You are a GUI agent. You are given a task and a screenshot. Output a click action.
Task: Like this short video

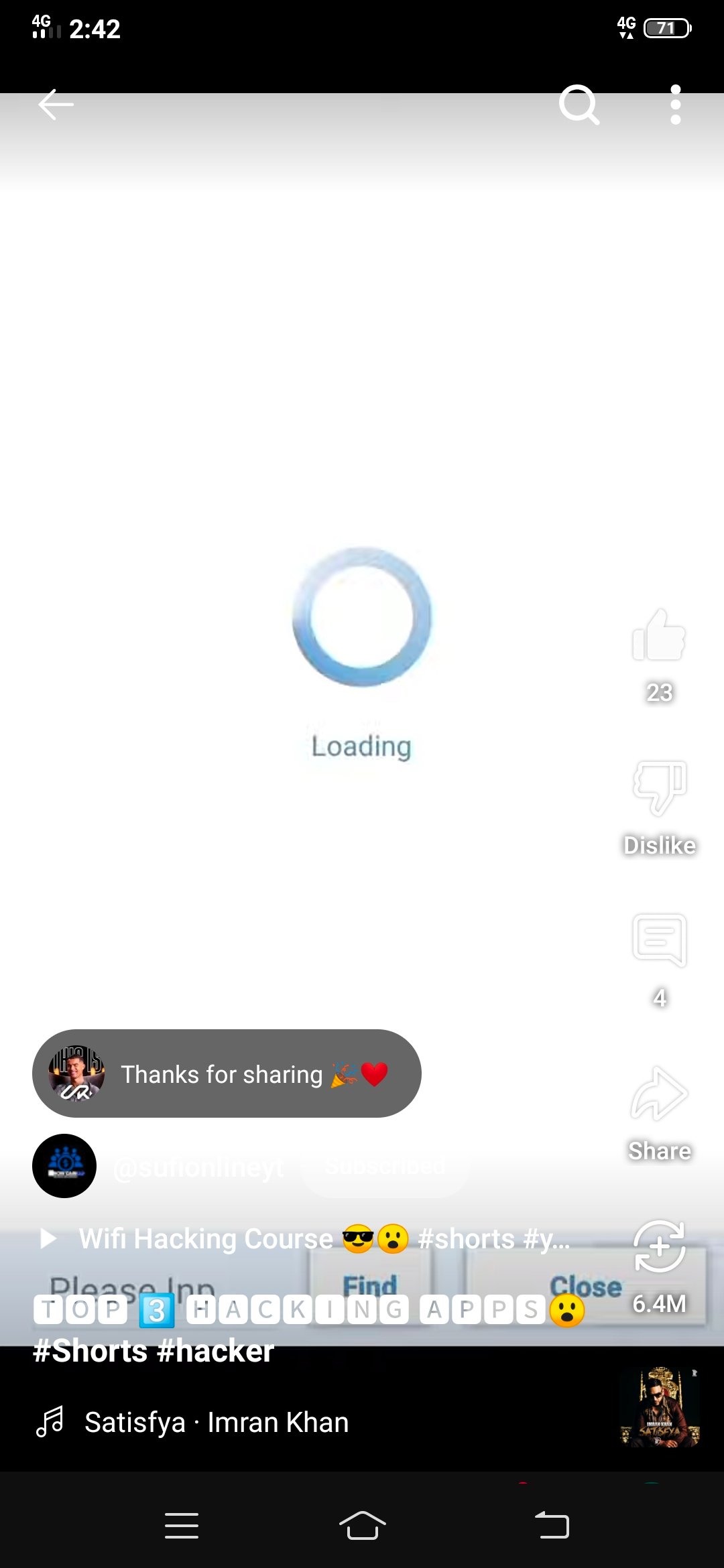[x=659, y=637]
